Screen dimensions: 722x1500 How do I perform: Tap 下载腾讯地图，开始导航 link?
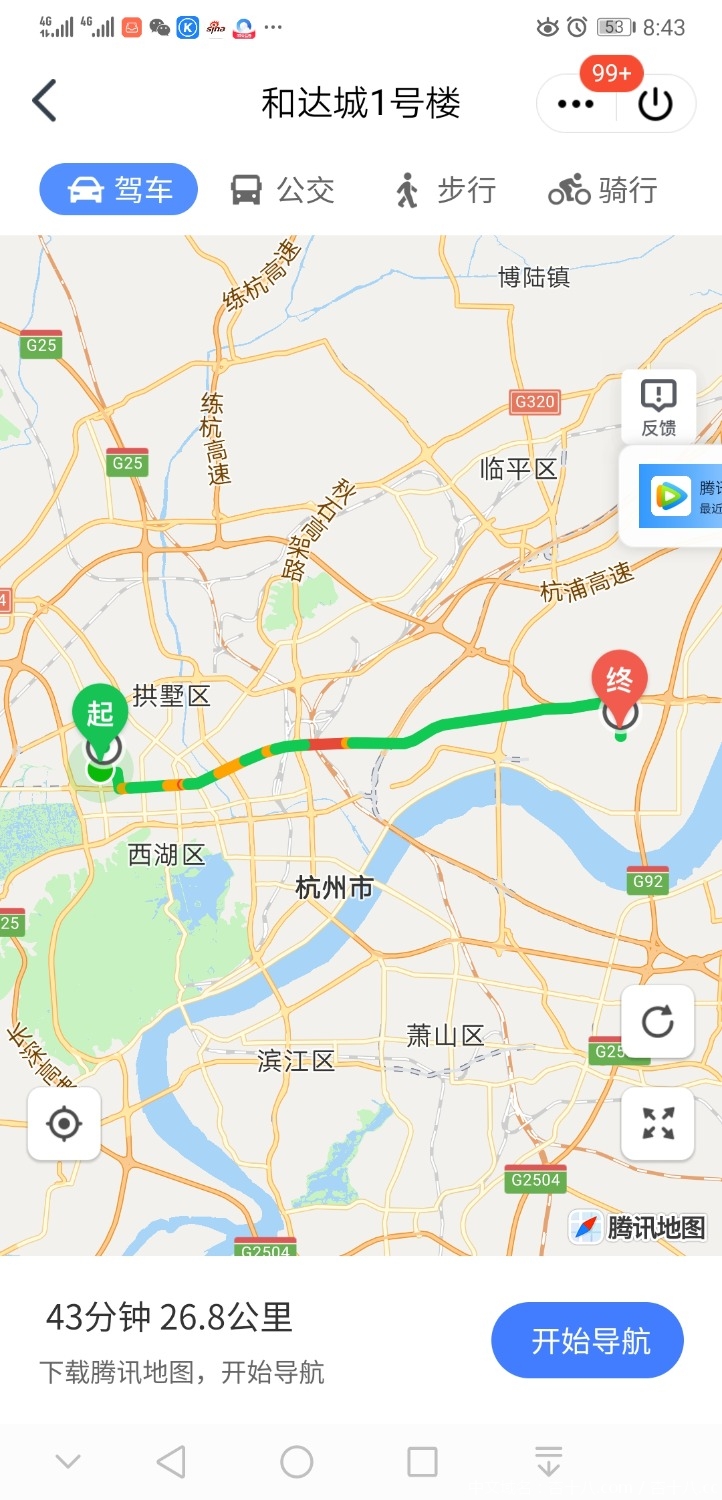184,1374
